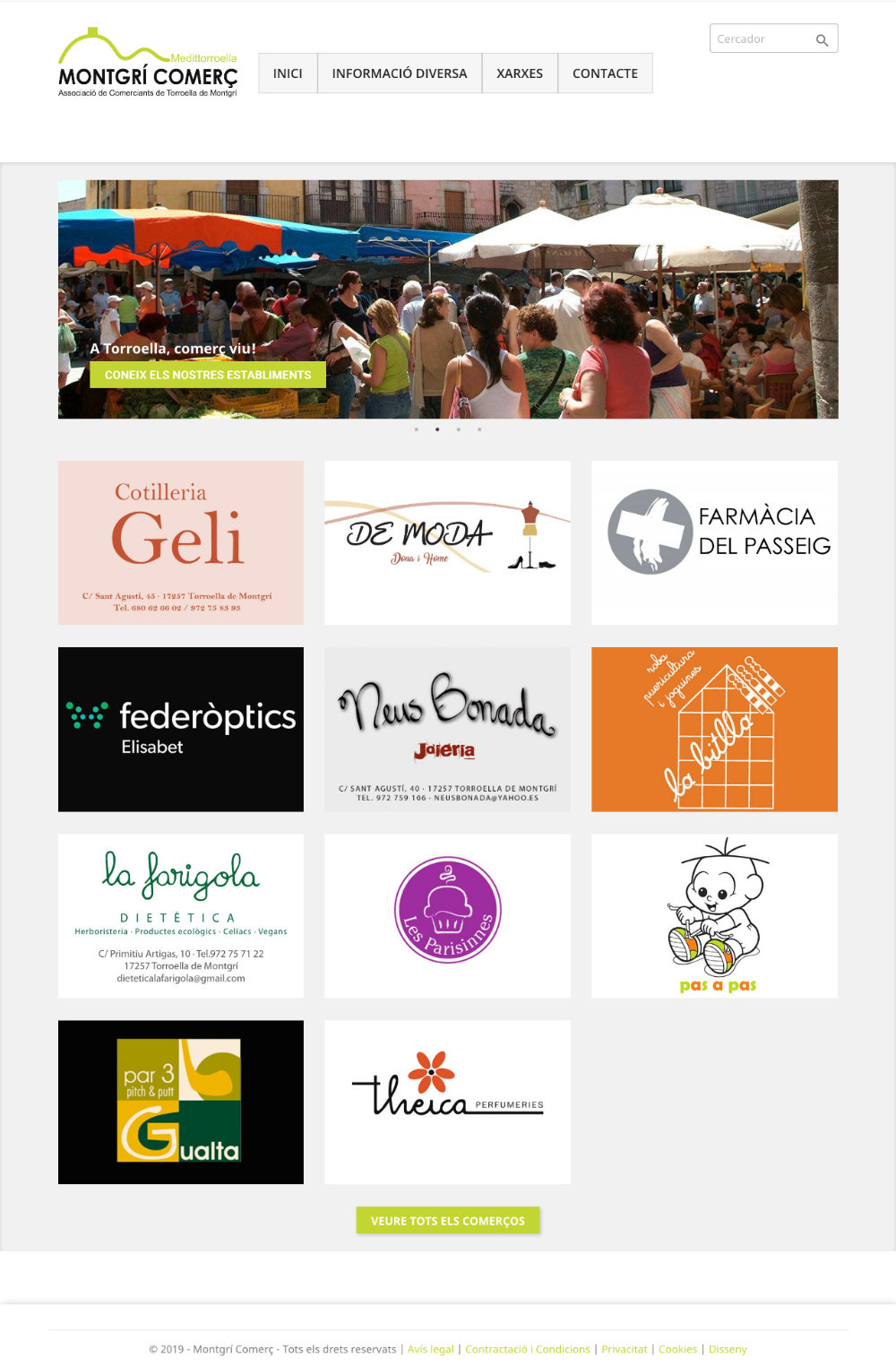This screenshot has height=1367, width=896.
Task: Tap CONEIX ELS NOSTRES ESTABLIMENTS button
Action: click(208, 375)
